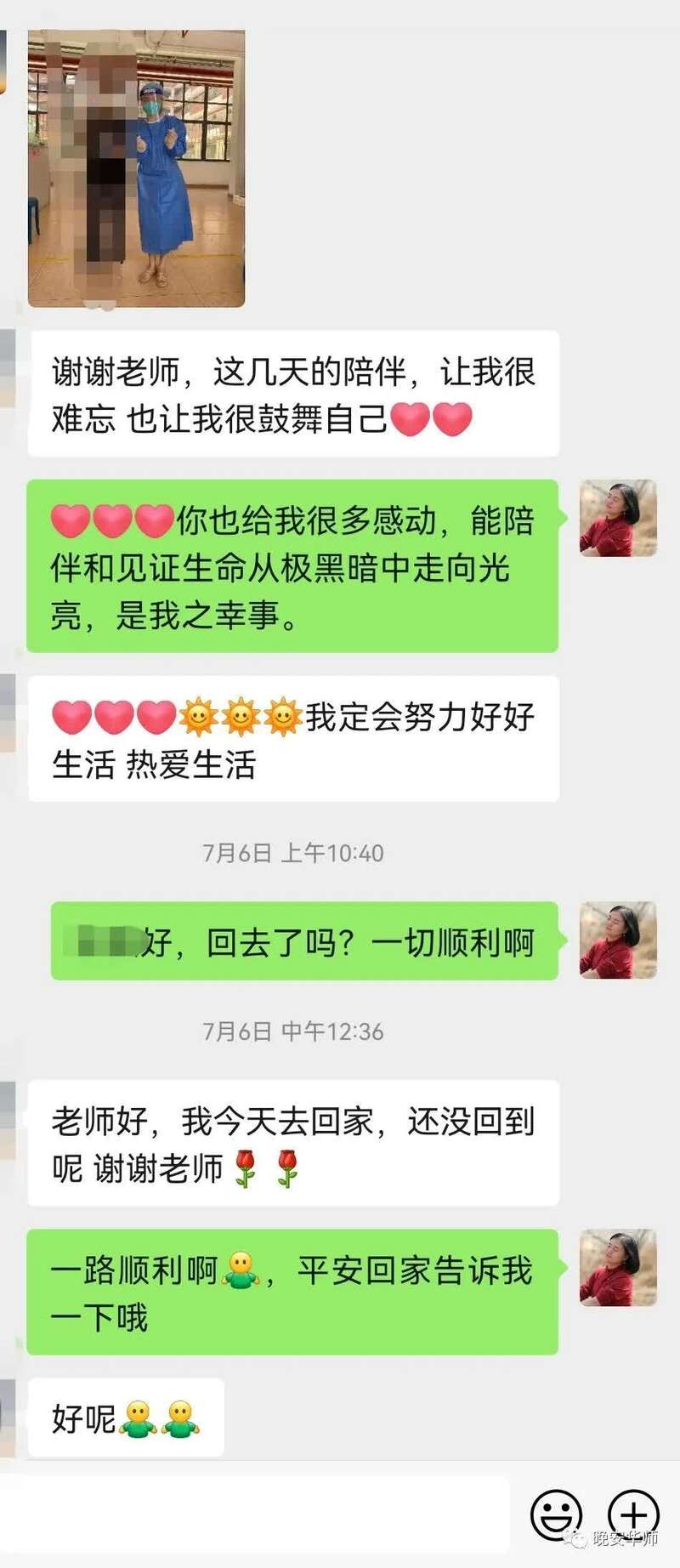
Task: Open the emoji sticker panel
Action: pos(556,1514)
